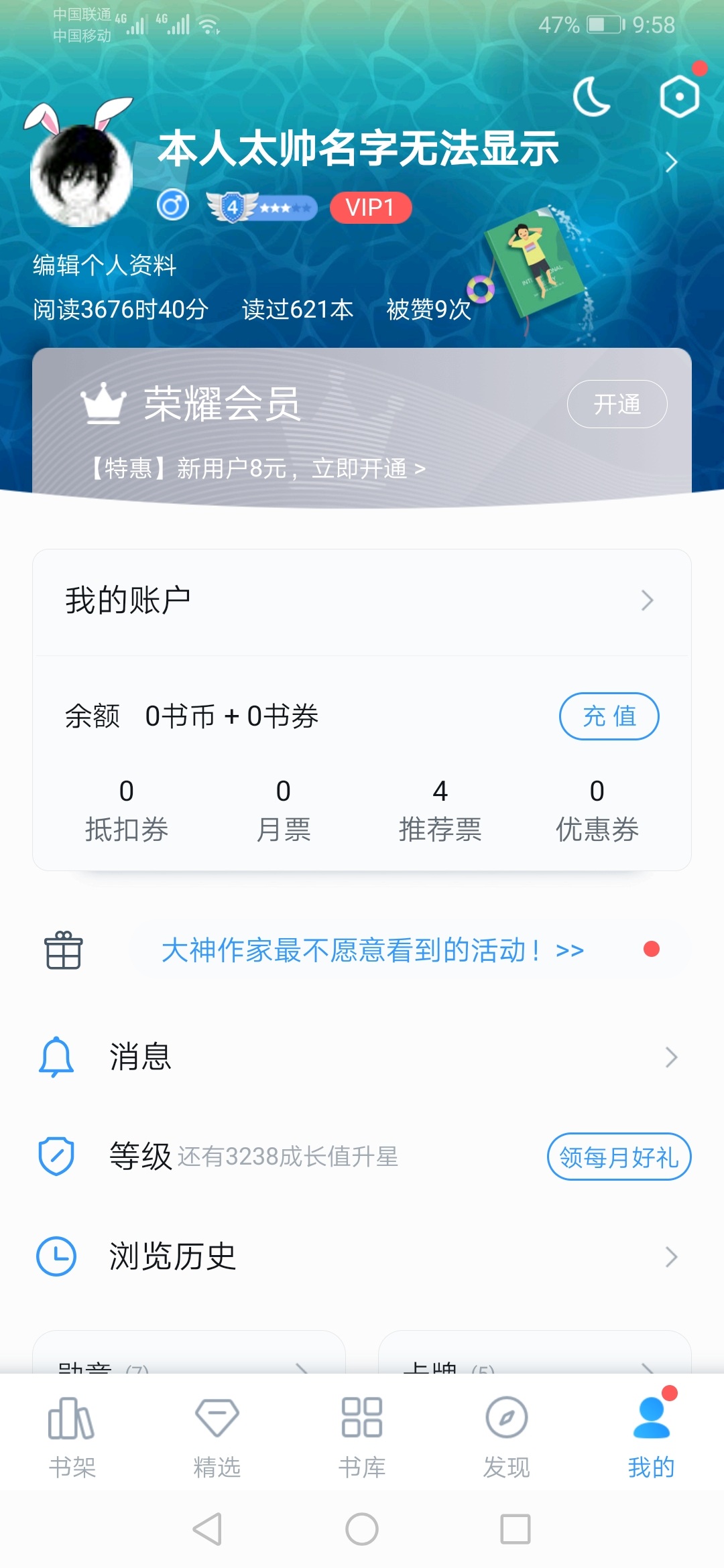Tap the system back button
724x1568 pixels.
[x=207, y=1529]
